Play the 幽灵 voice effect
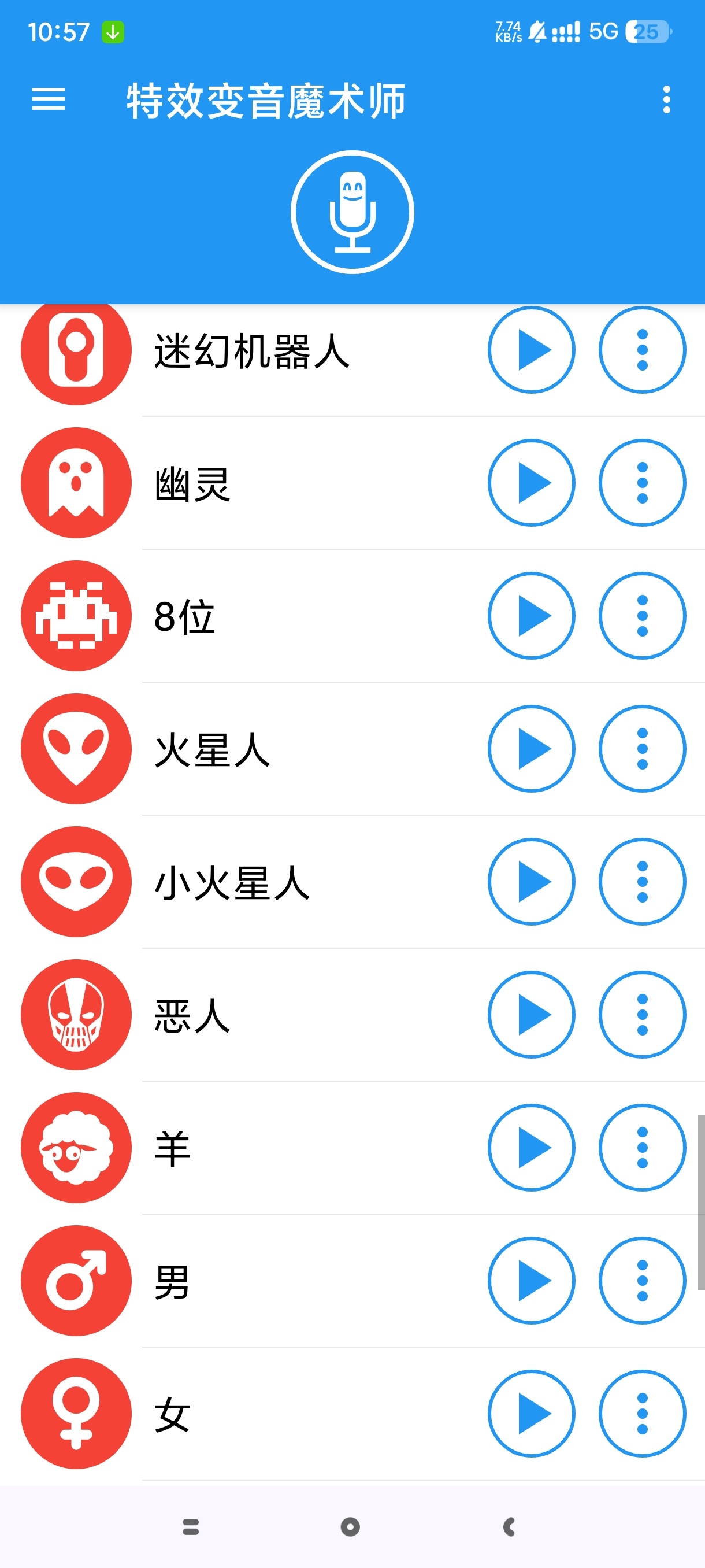This screenshot has width=705, height=1568. click(531, 483)
